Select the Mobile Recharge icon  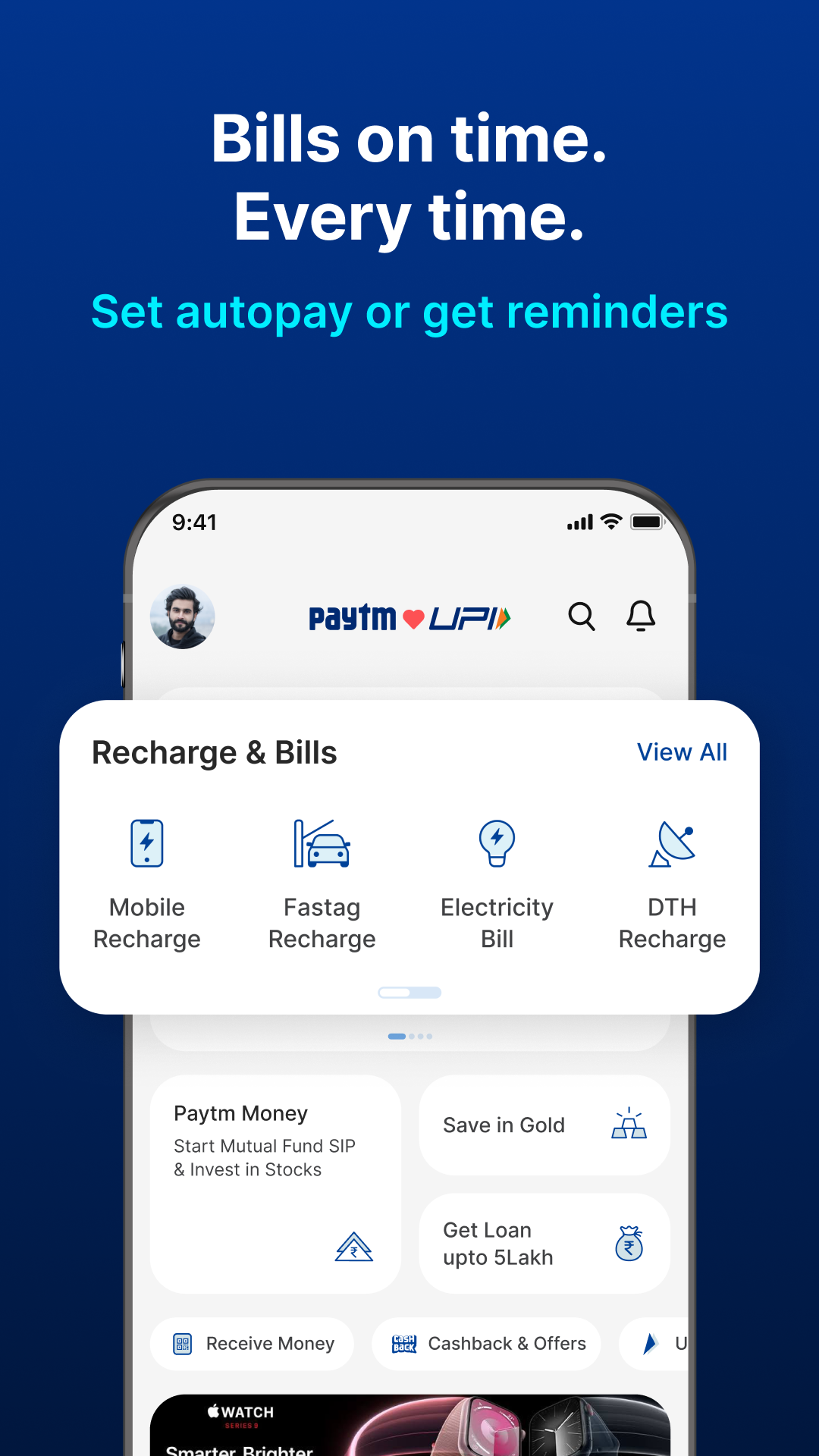[x=146, y=843]
